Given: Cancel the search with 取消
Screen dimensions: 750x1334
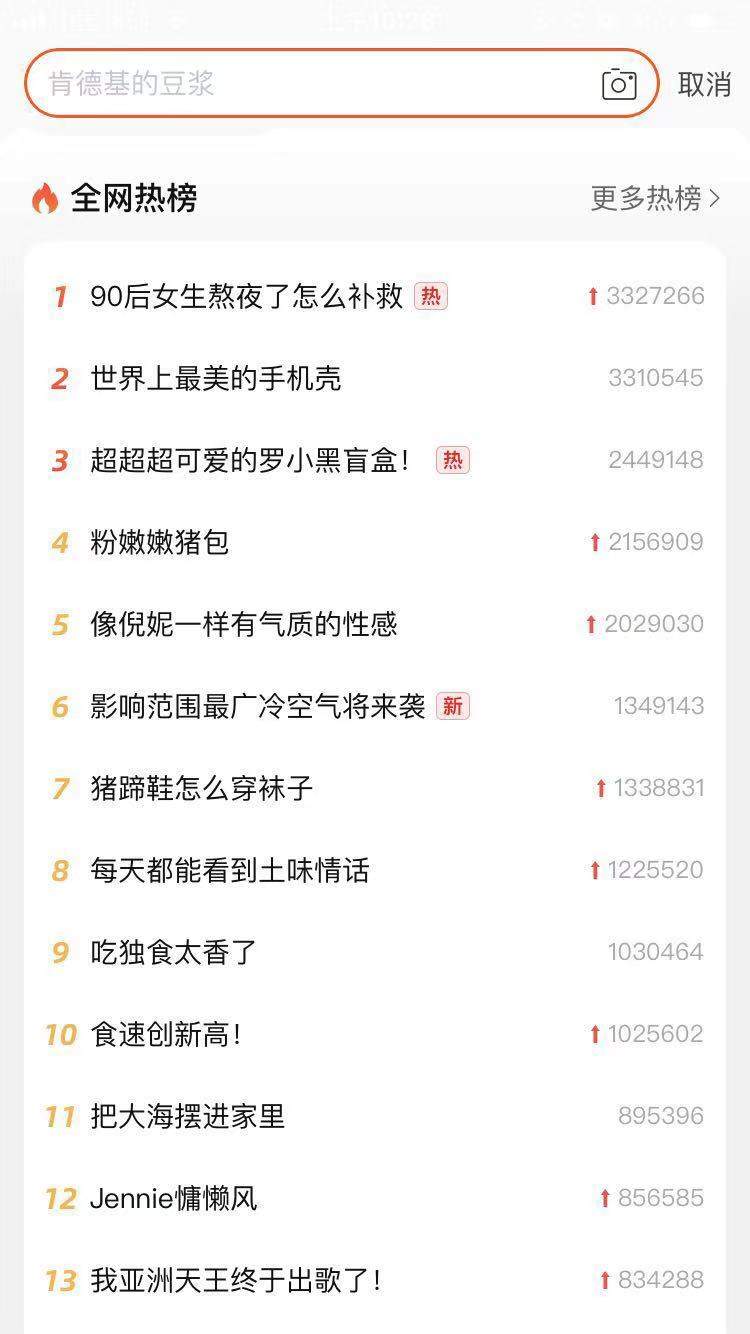Looking at the screenshot, I should (704, 84).
